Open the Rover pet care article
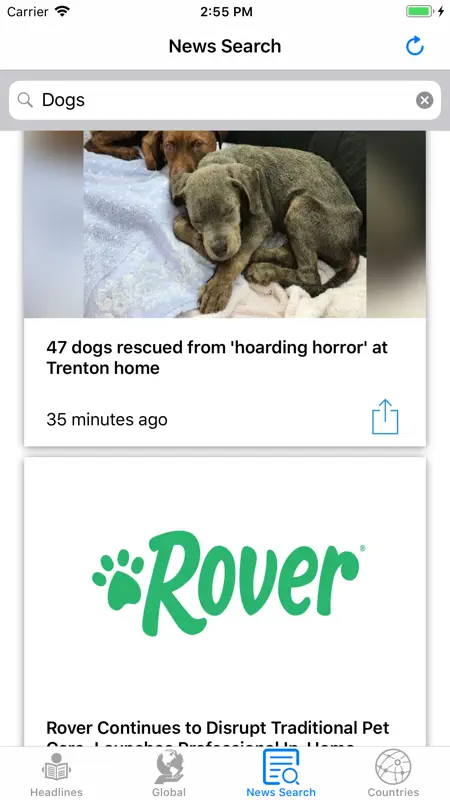Viewport: 450px width, 800px height. pos(225,602)
